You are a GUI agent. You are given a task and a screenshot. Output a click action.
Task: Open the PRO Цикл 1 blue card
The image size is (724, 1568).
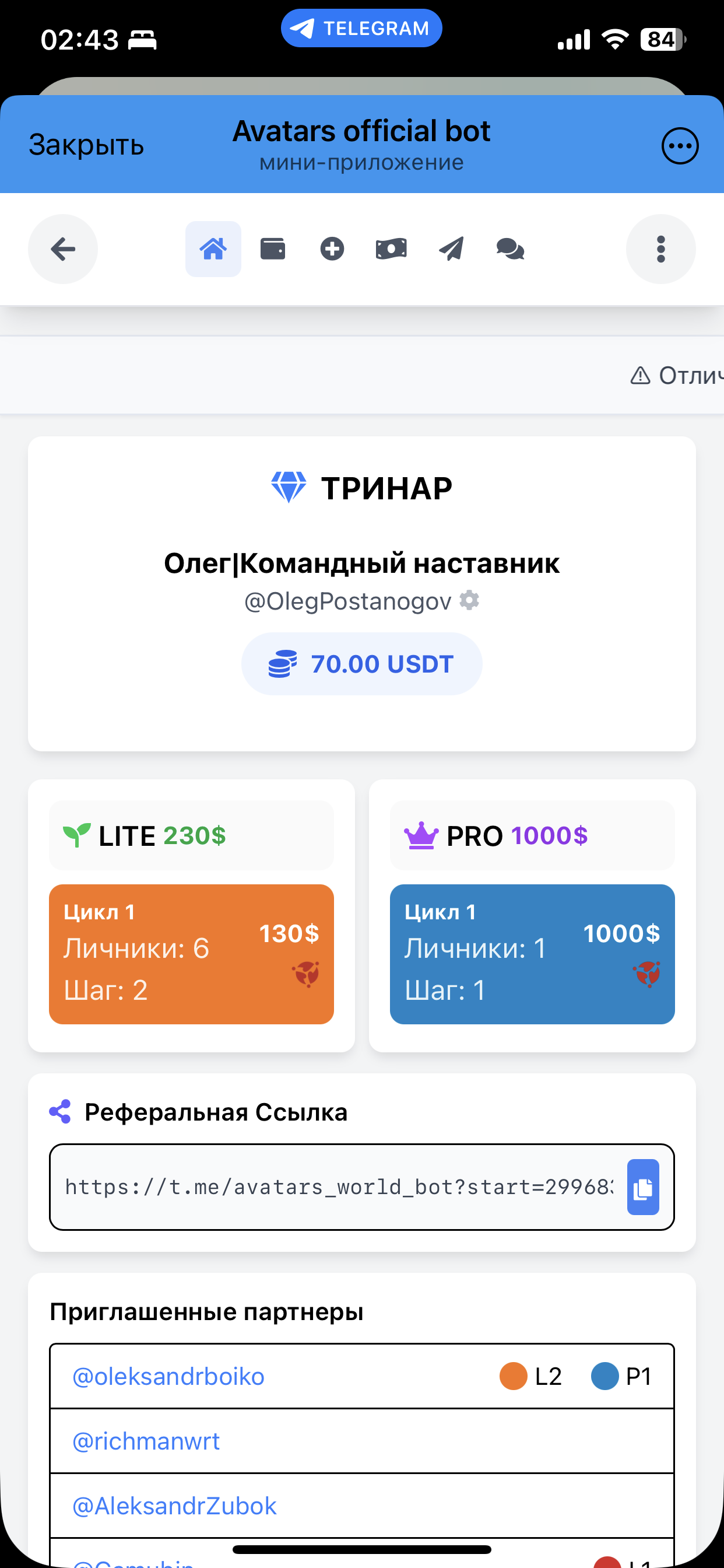tap(532, 954)
